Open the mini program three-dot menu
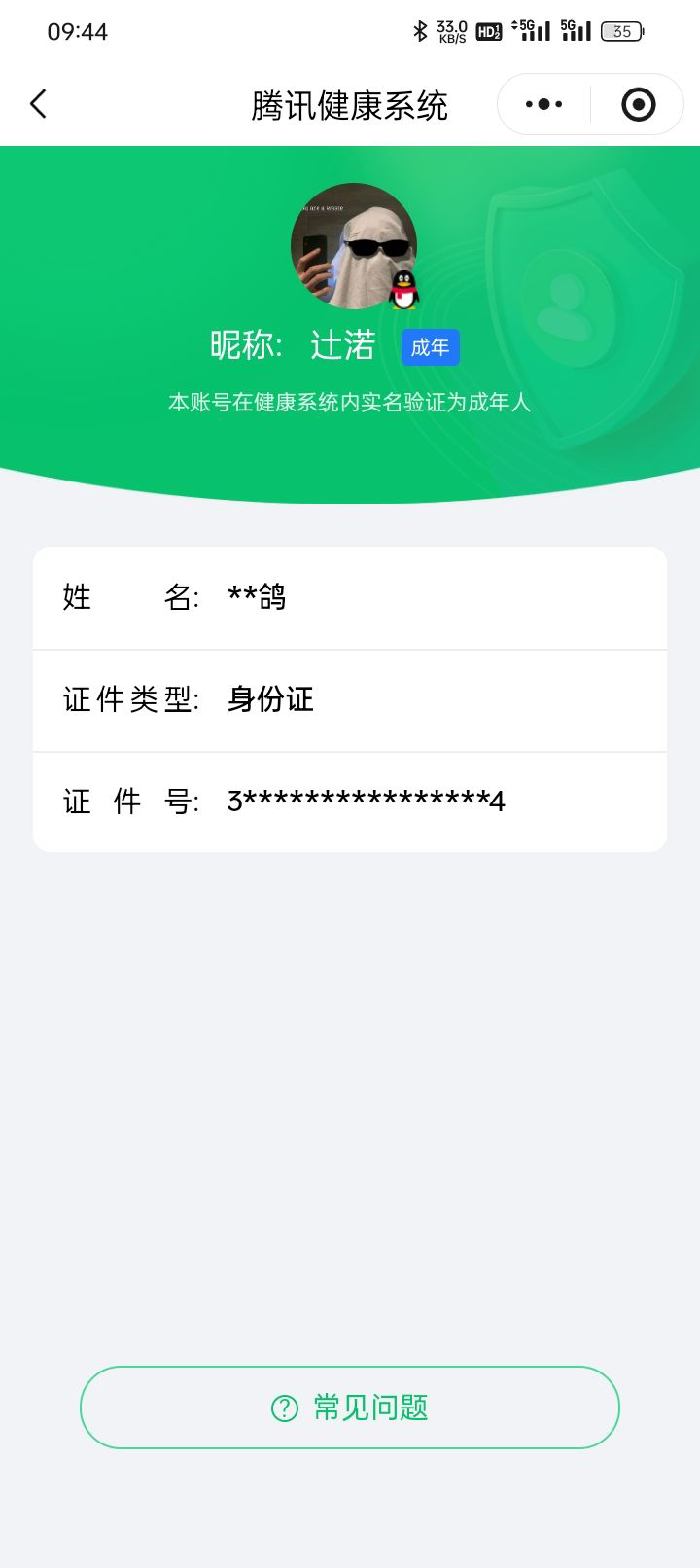 coord(544,103)
